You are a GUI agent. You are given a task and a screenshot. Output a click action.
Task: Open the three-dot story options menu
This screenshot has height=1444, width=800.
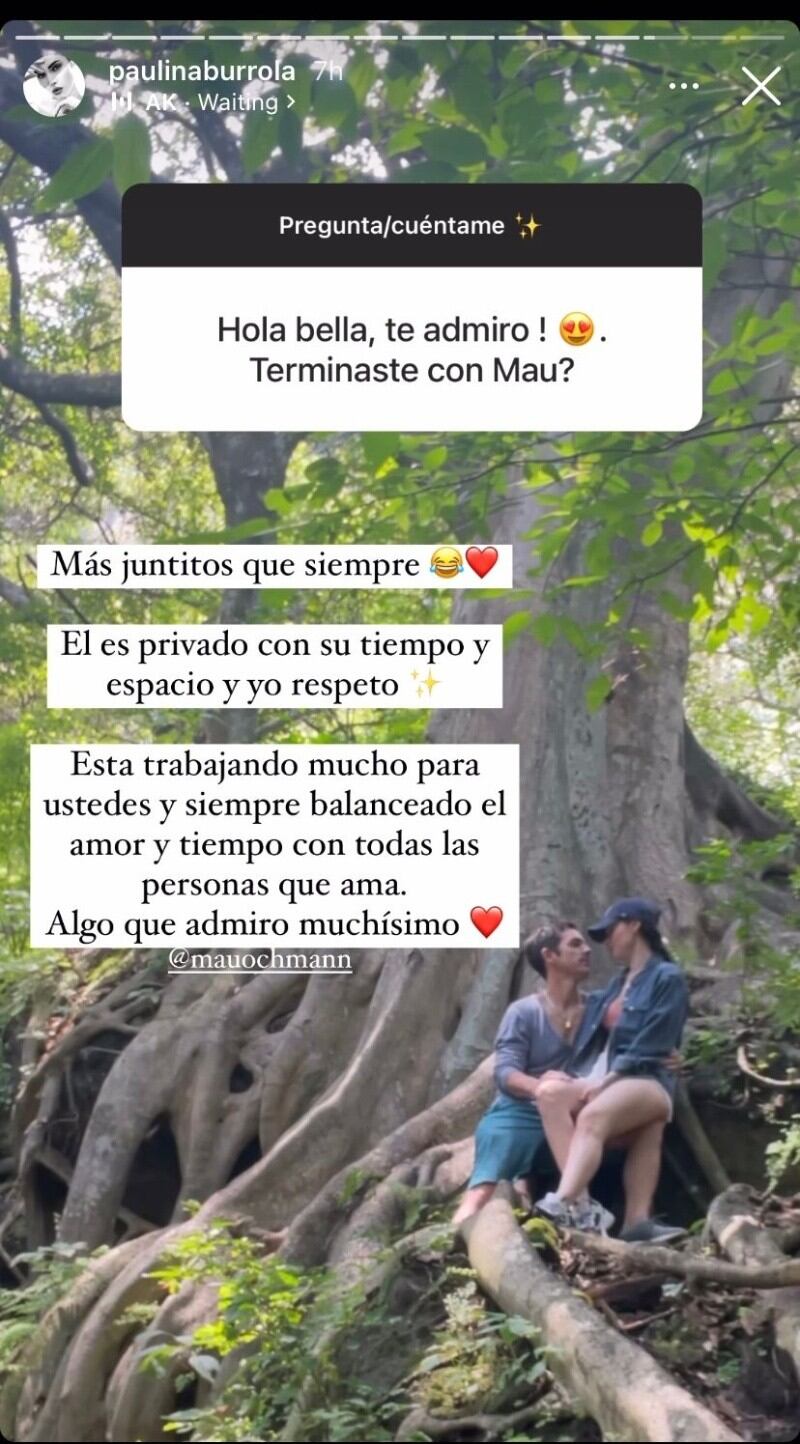[684, 87]
